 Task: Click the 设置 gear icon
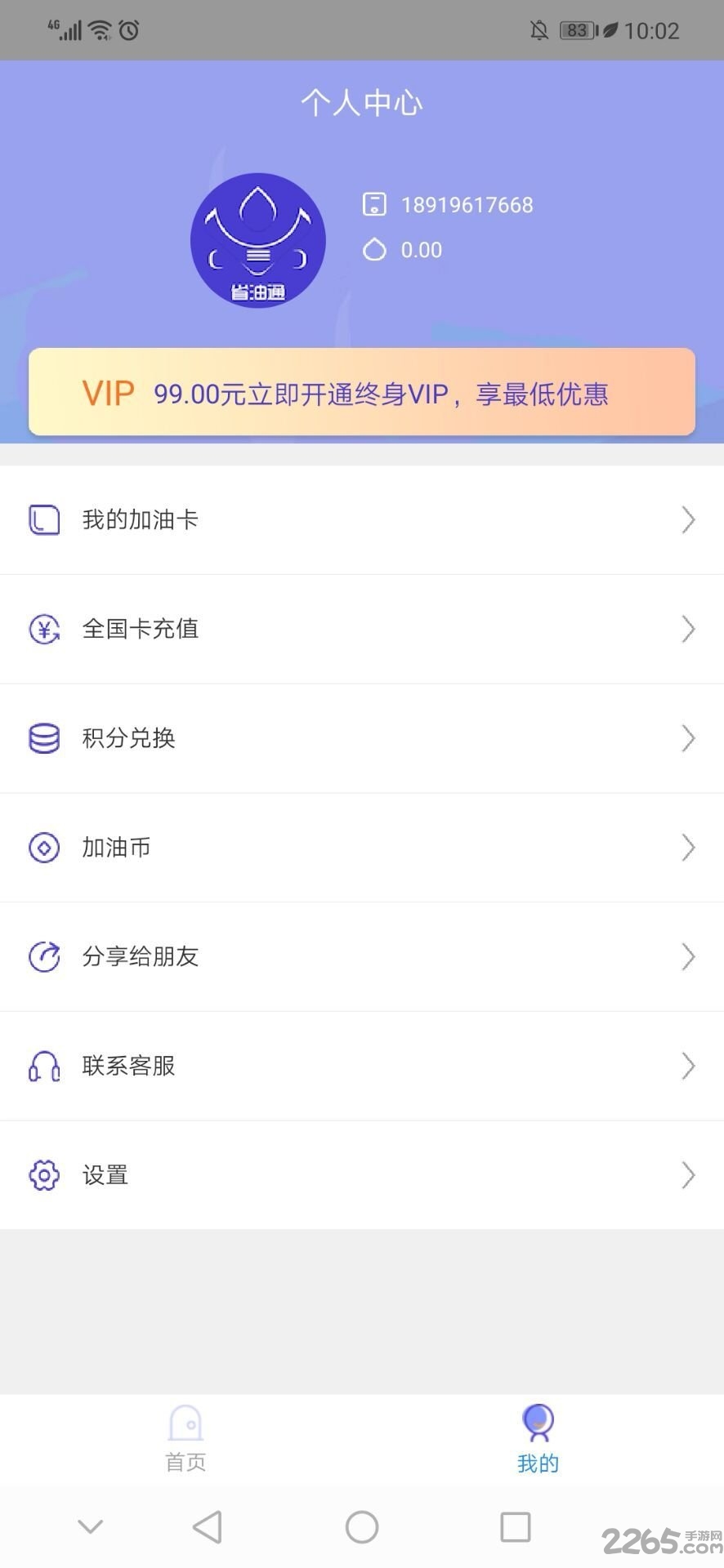tap(45, 1175)
